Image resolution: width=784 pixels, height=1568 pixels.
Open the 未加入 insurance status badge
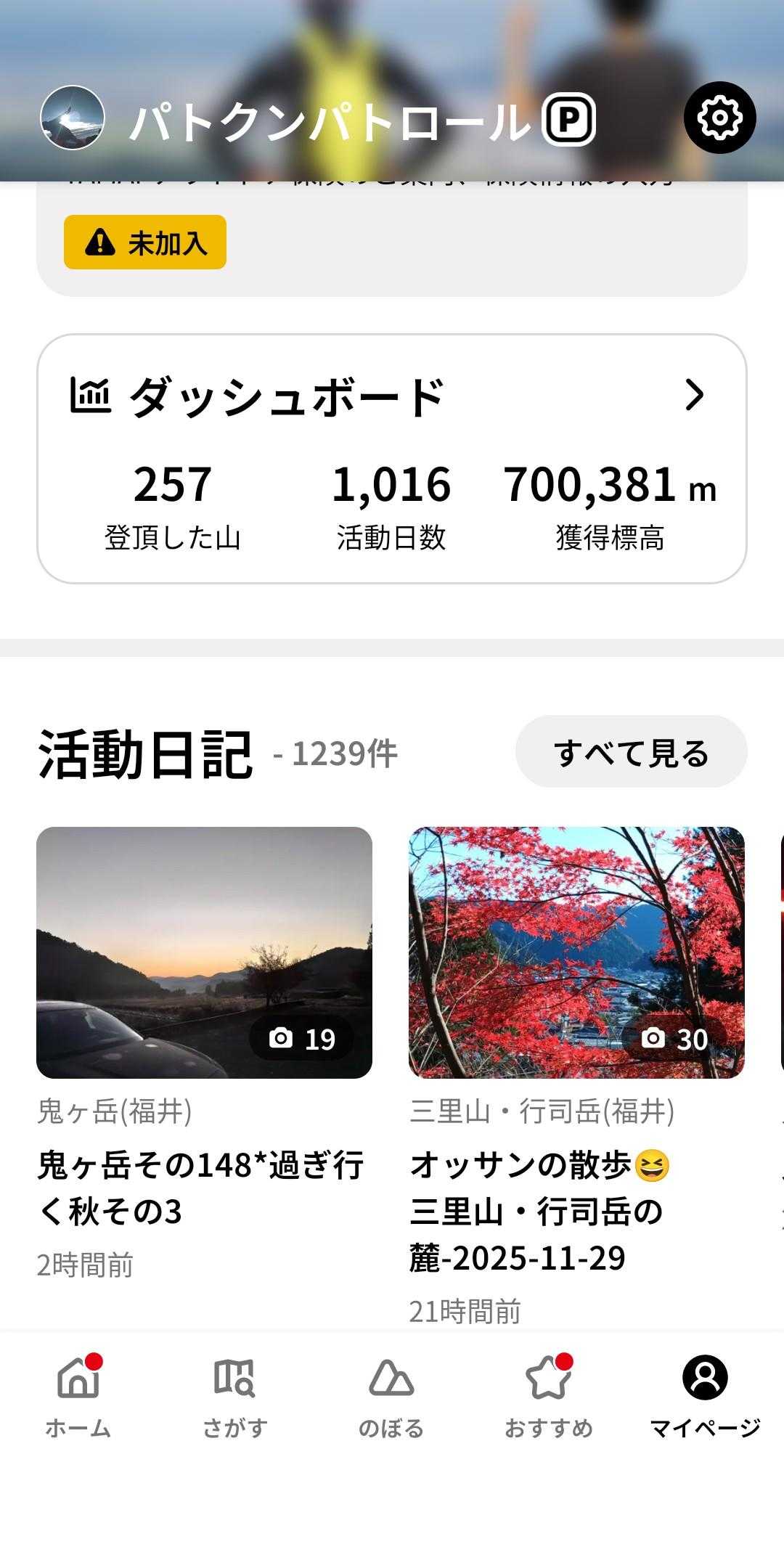point(145,242)
